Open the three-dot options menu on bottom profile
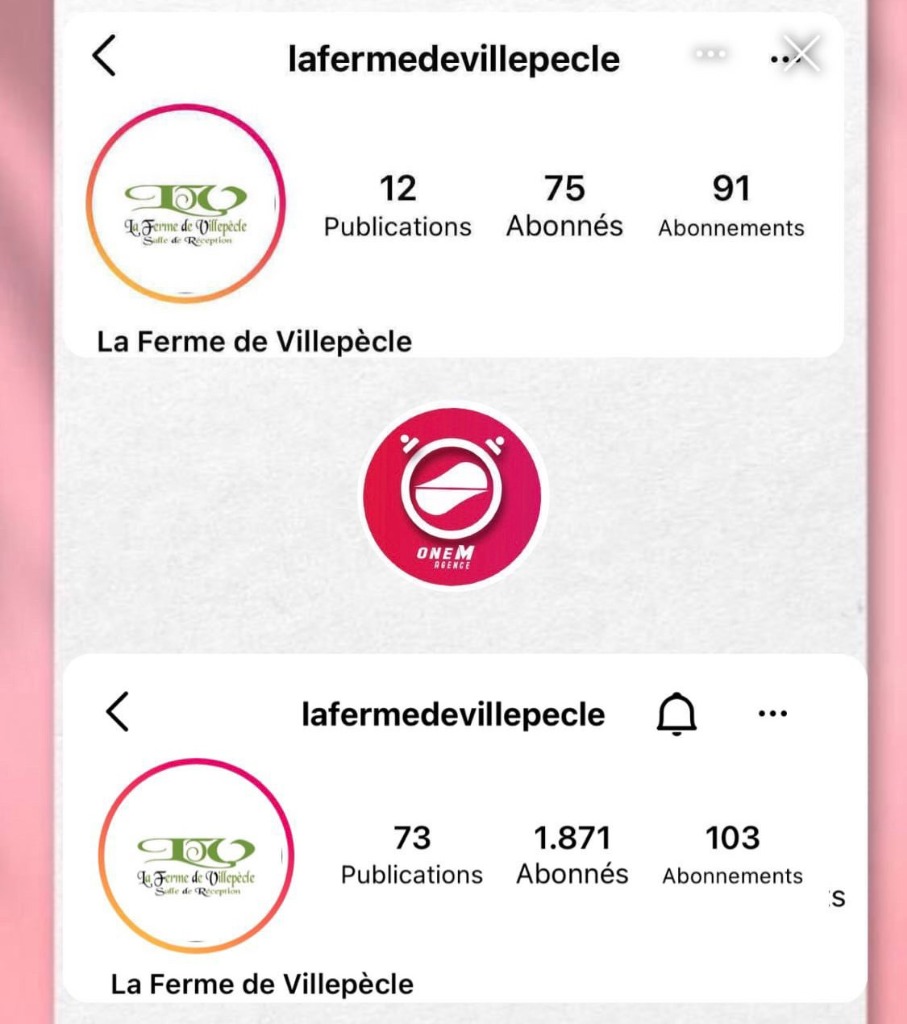The width and height of the screenshot is (907, 1024). [771, 713]
